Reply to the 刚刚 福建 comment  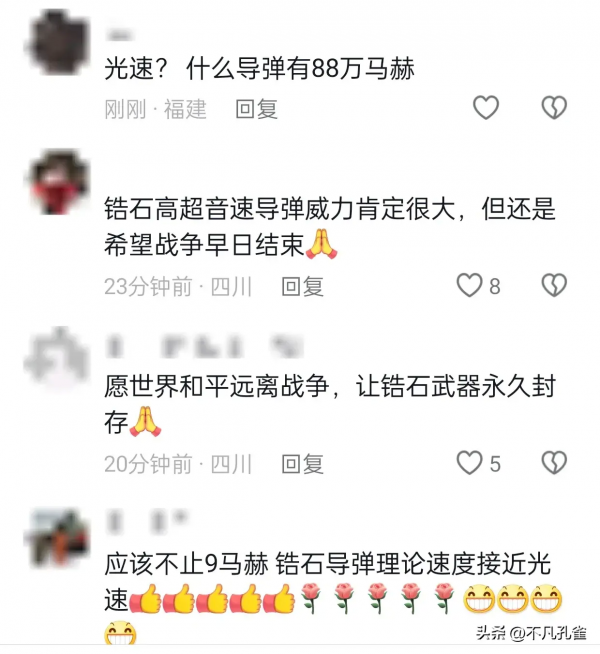coord(257,109)
